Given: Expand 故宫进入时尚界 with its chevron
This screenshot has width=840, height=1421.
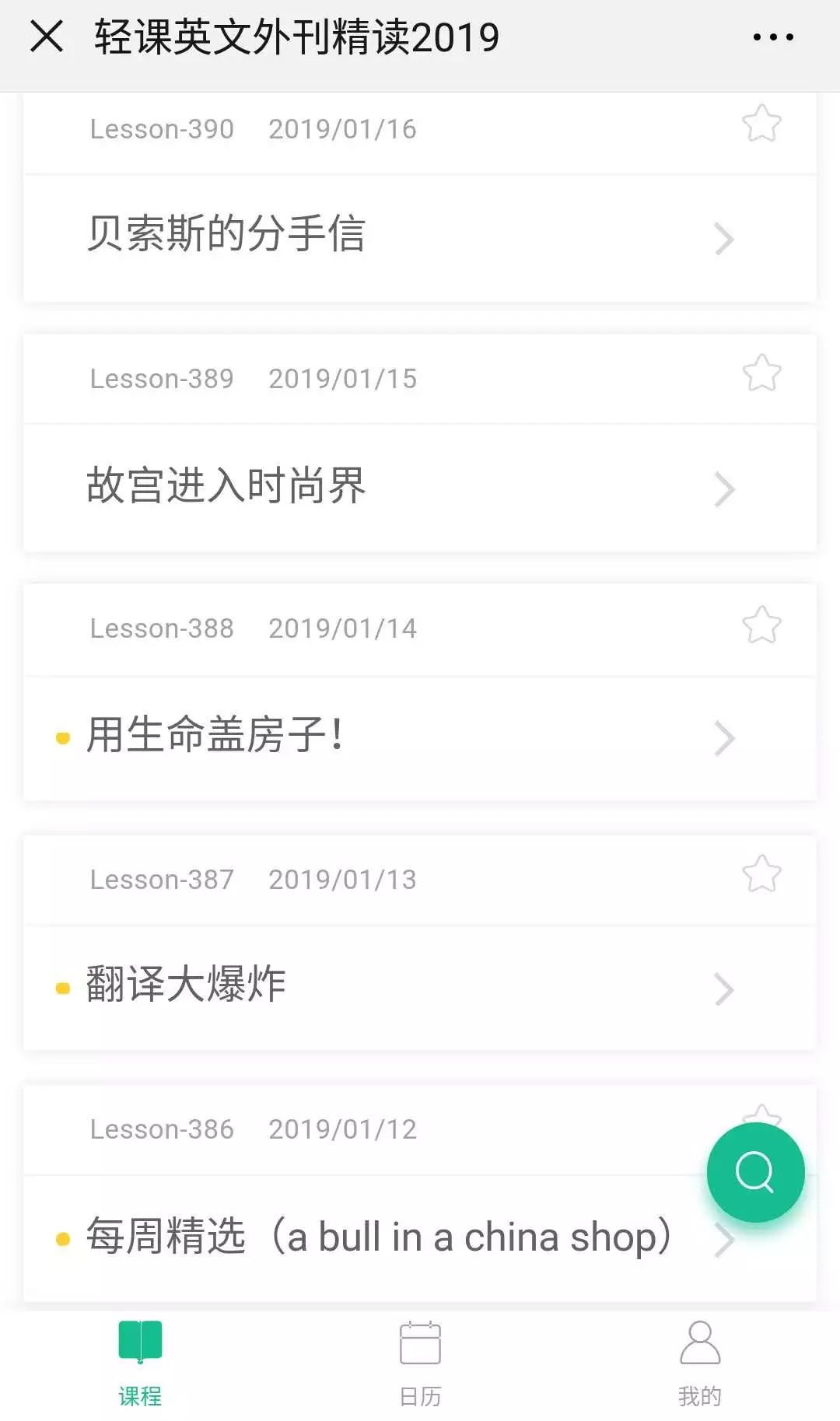Looking at the screenshot, I should 725,488.
